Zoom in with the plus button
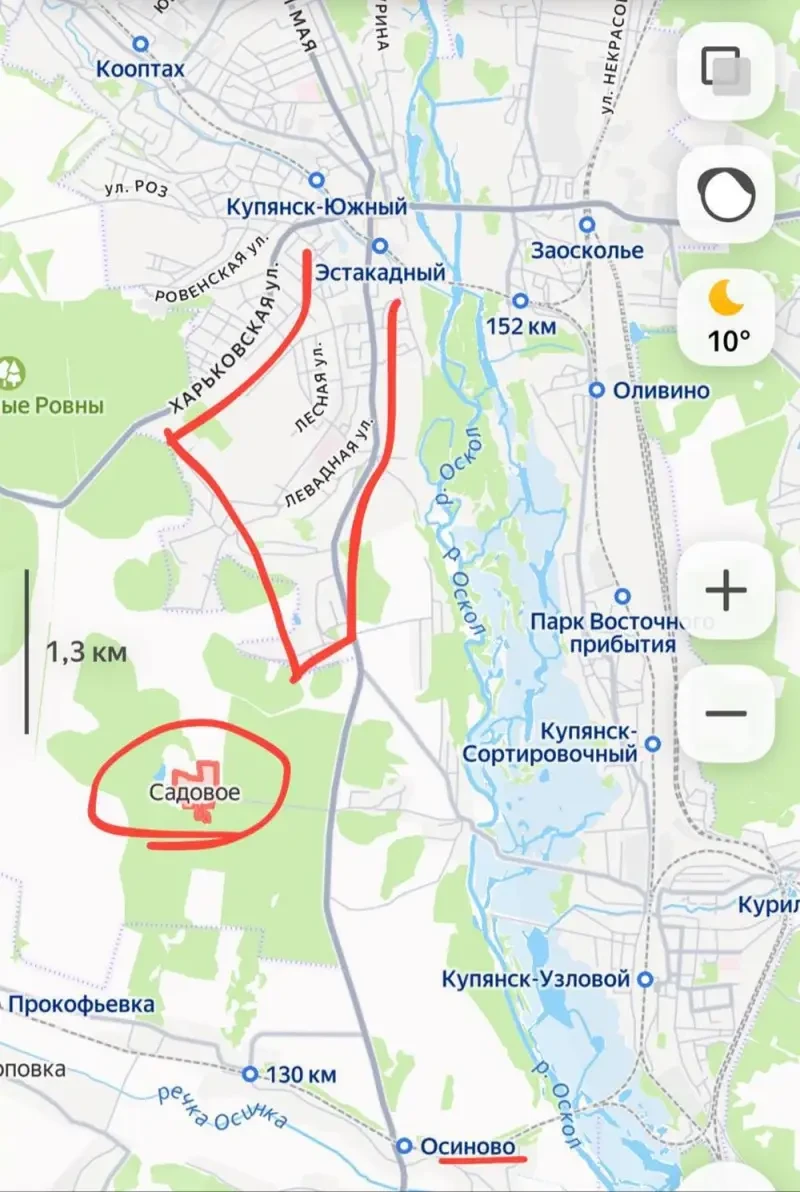The image size is (800, 1192). [725, 591]
